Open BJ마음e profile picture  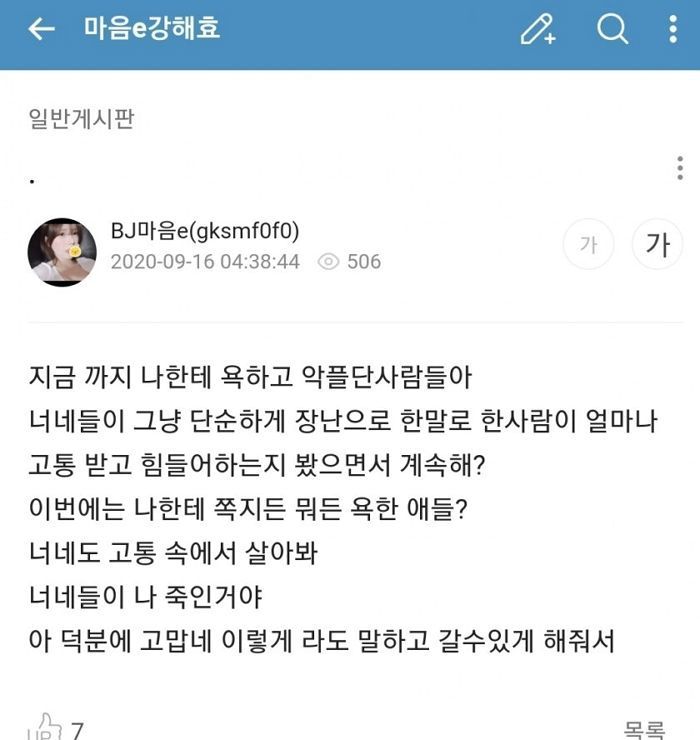(x=62, y=252)
